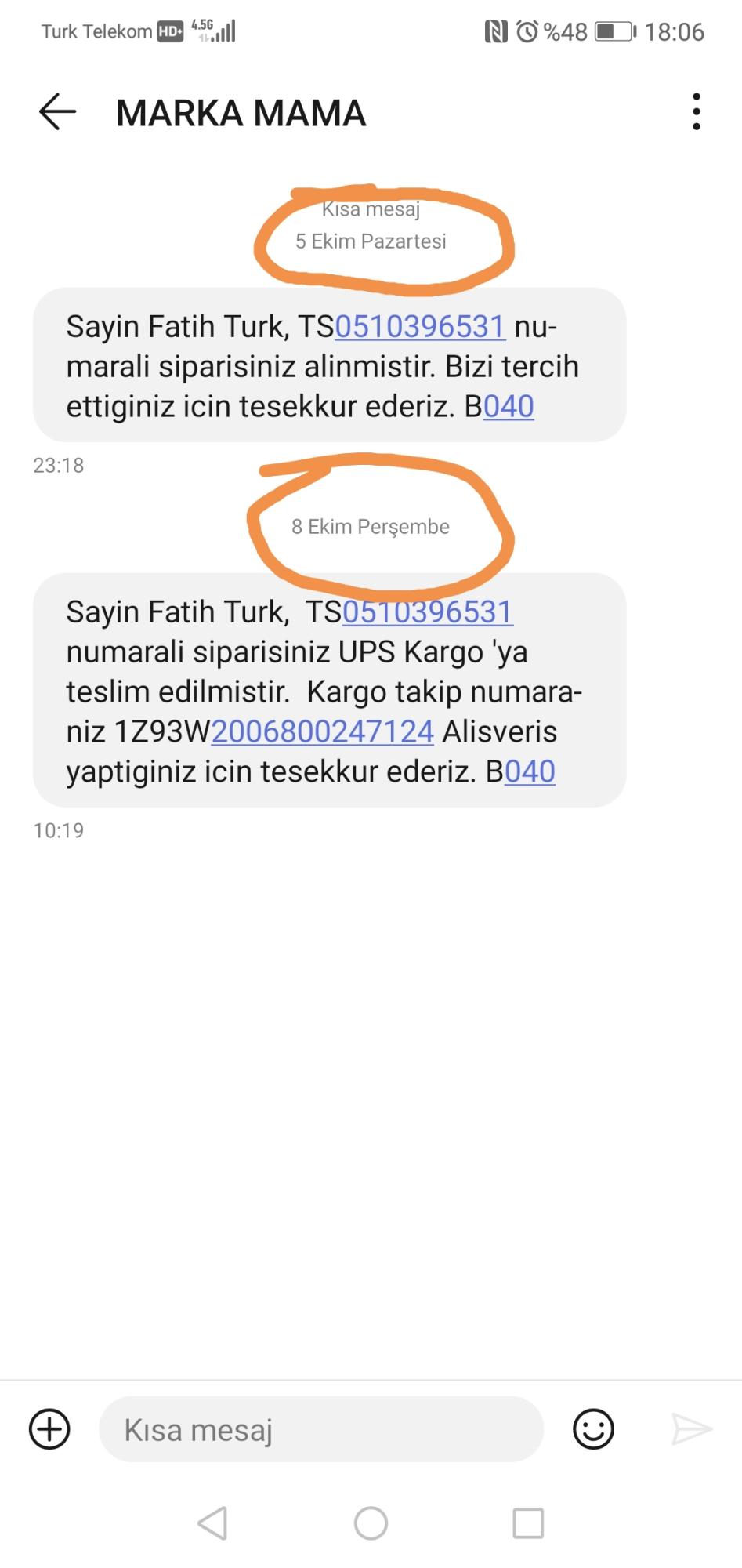Tap the 040 link in the first message

coord(509,406)
